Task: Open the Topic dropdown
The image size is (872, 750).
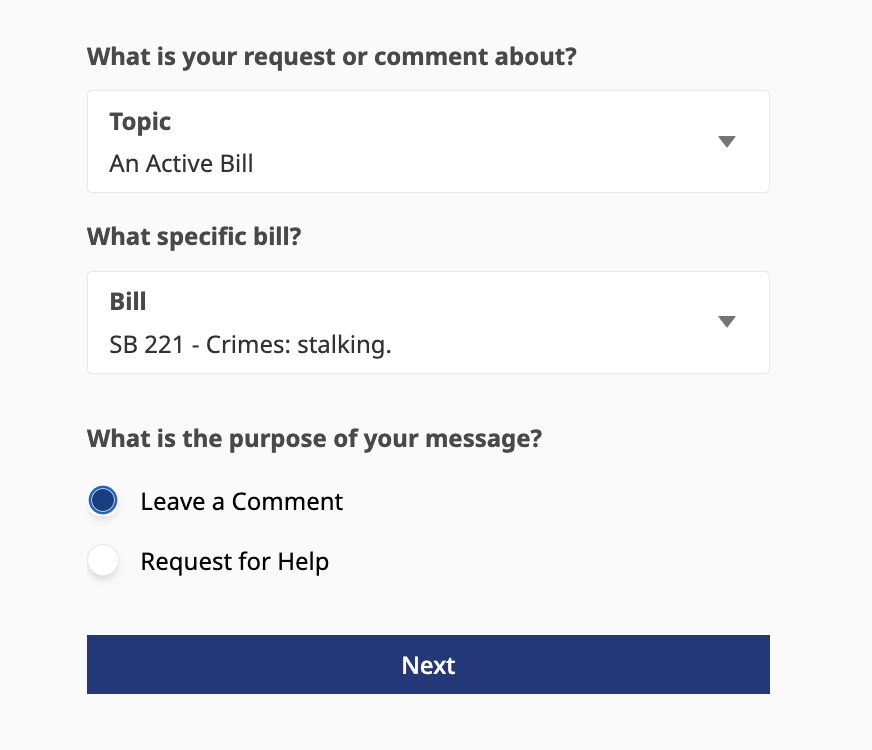Action: [428, 142]
